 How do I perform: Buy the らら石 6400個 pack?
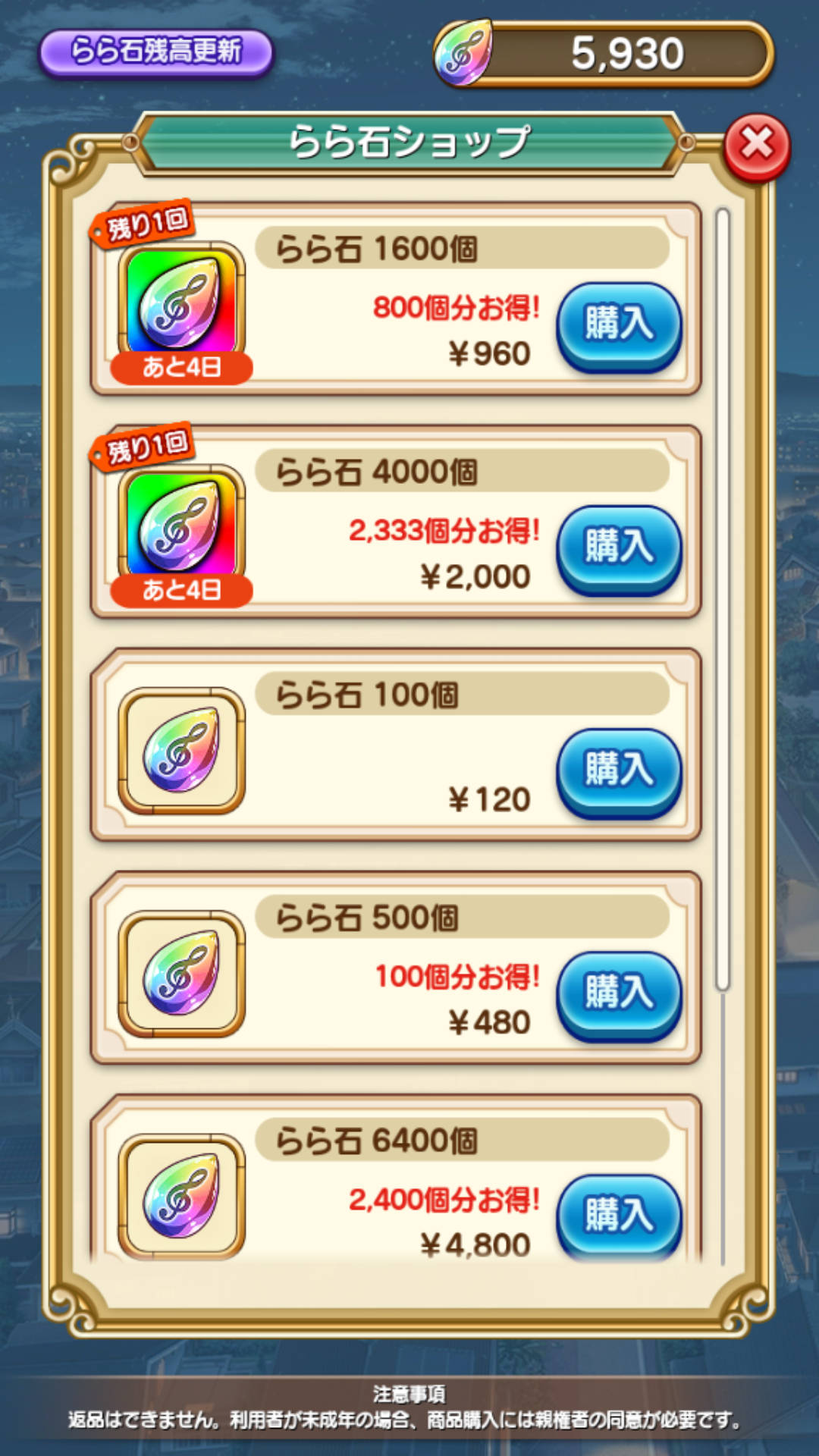(618, 1213)
